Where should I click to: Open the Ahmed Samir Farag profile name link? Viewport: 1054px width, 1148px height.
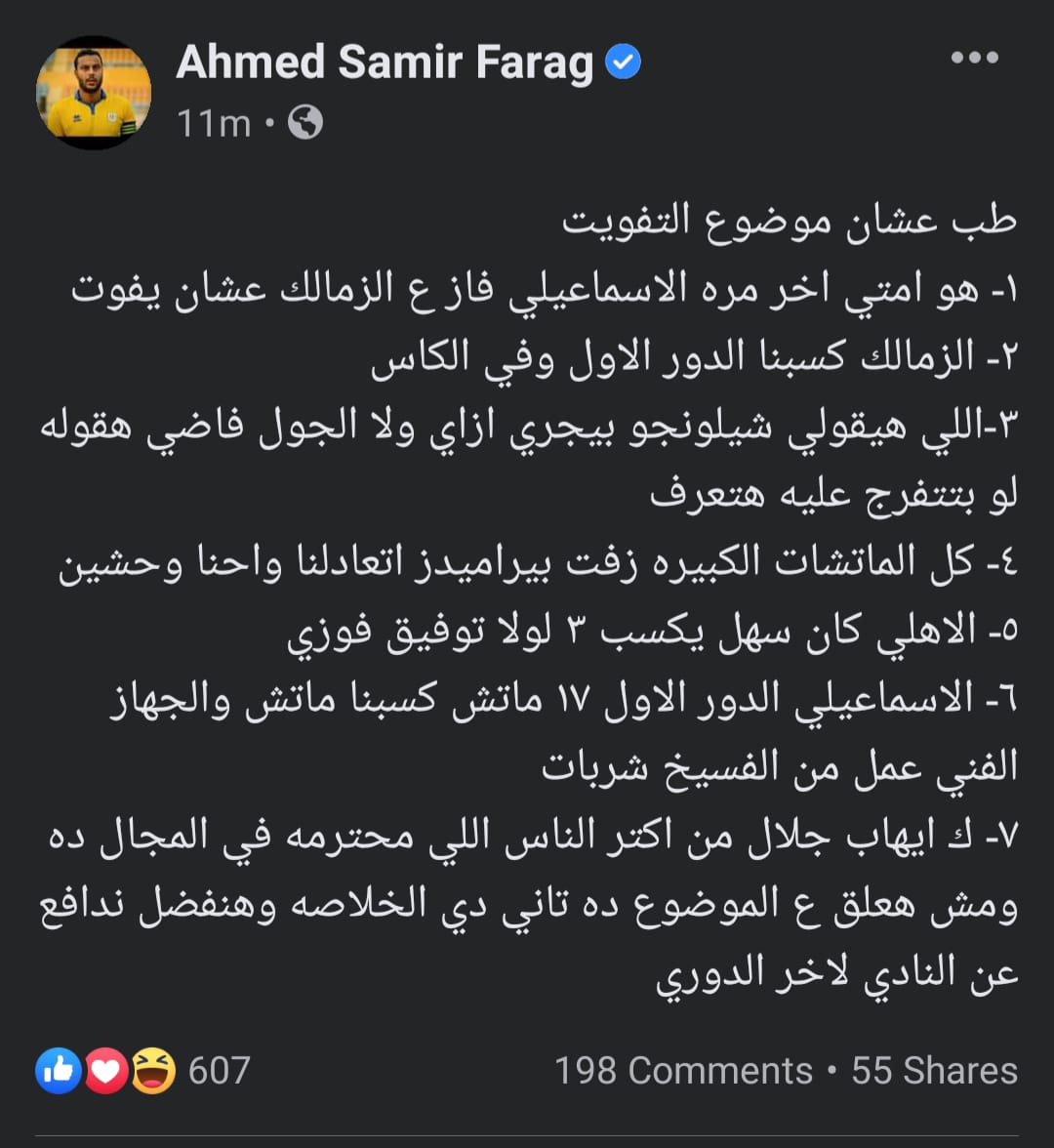click(385, 63)
